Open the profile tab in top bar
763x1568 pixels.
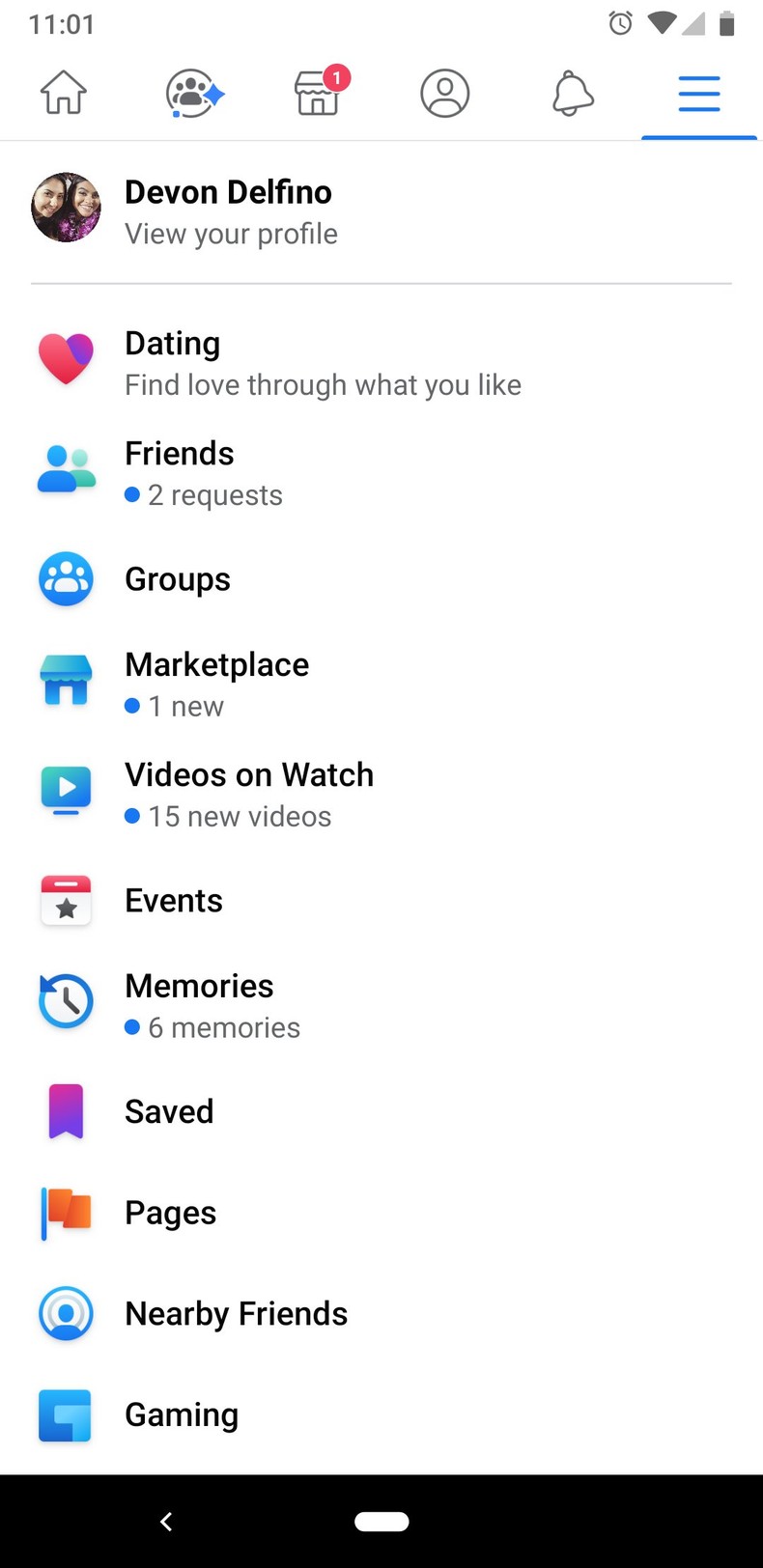[444, 93]
